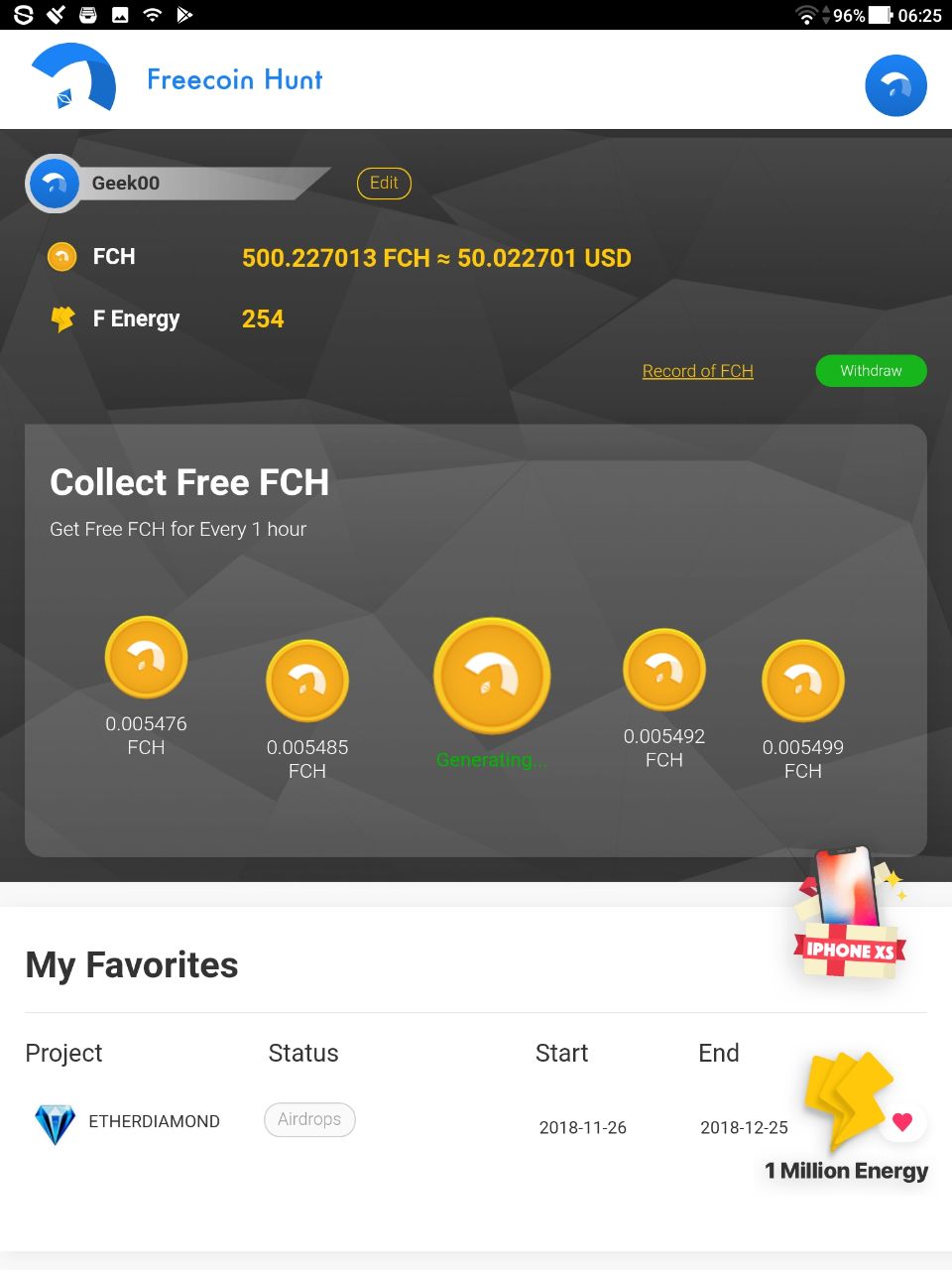Tap the Geek00 profile avatar

pos(55,183)
